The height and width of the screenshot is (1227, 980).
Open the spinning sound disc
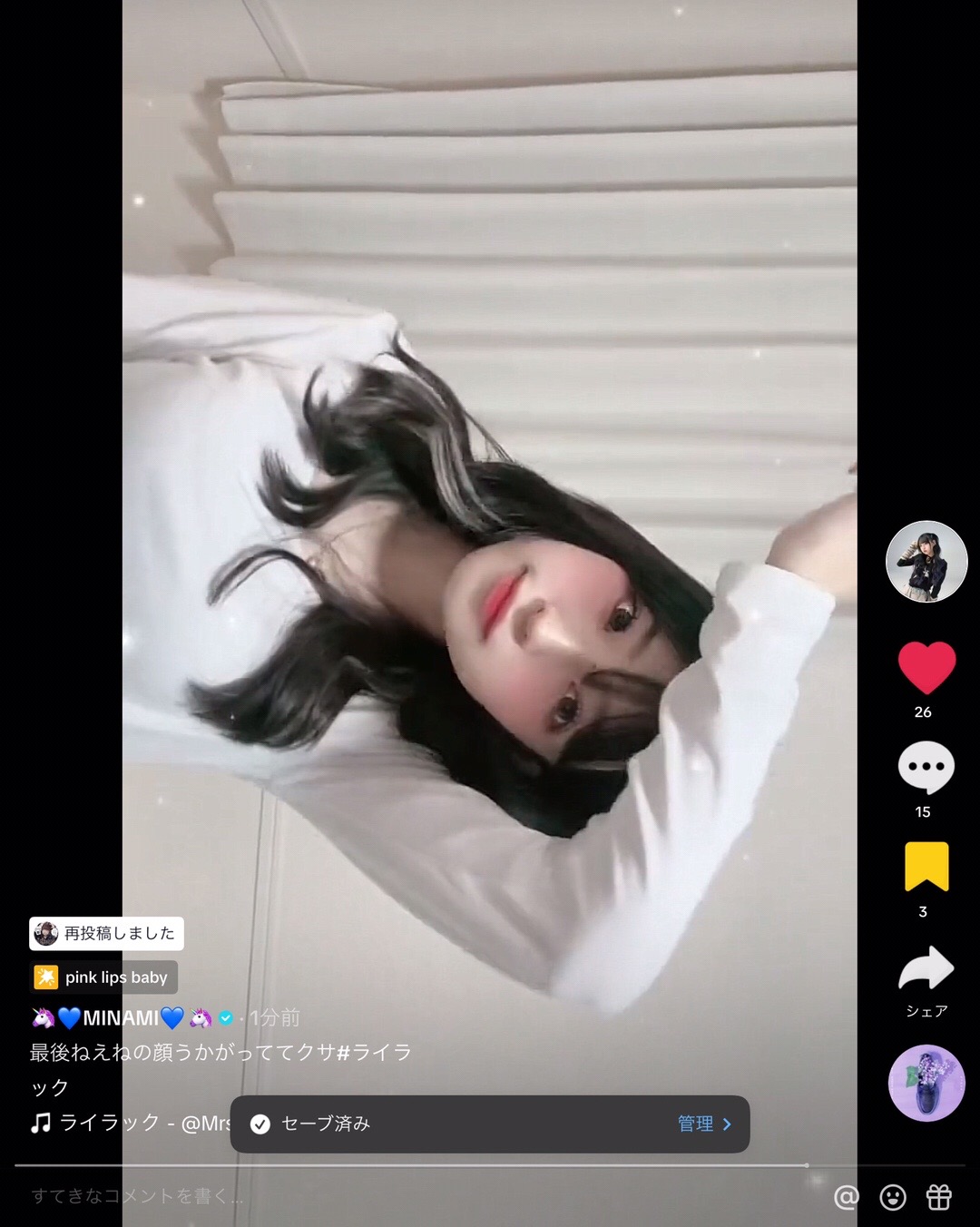[x=926, y=1083]
